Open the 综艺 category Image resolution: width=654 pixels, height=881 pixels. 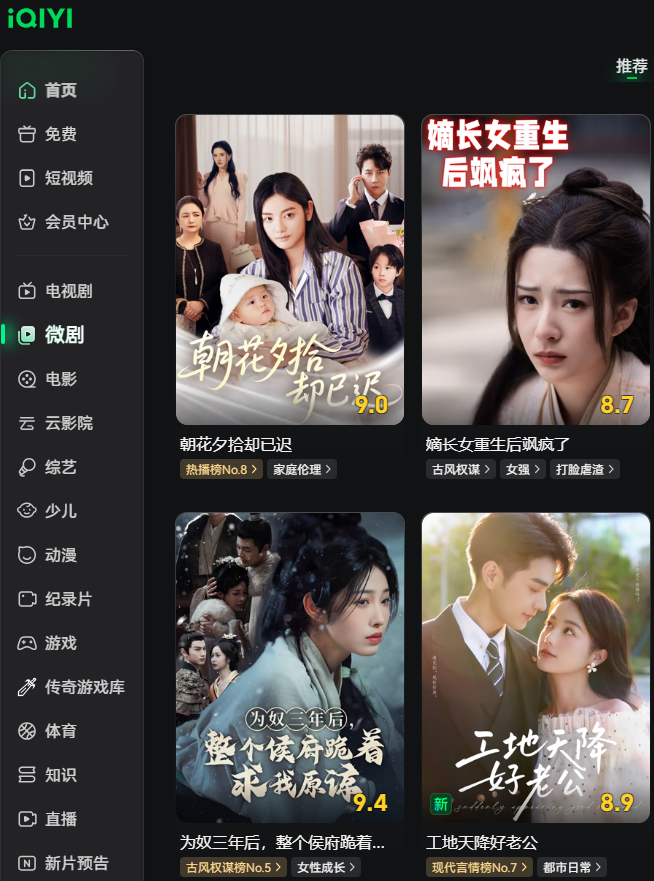click(60, 467)
